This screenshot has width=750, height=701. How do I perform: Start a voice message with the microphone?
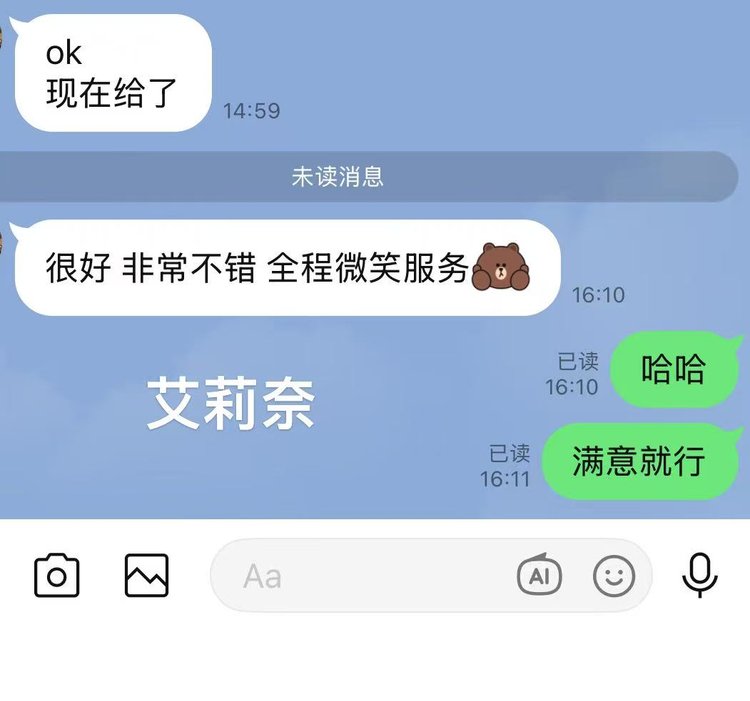[x=700, y=575]
